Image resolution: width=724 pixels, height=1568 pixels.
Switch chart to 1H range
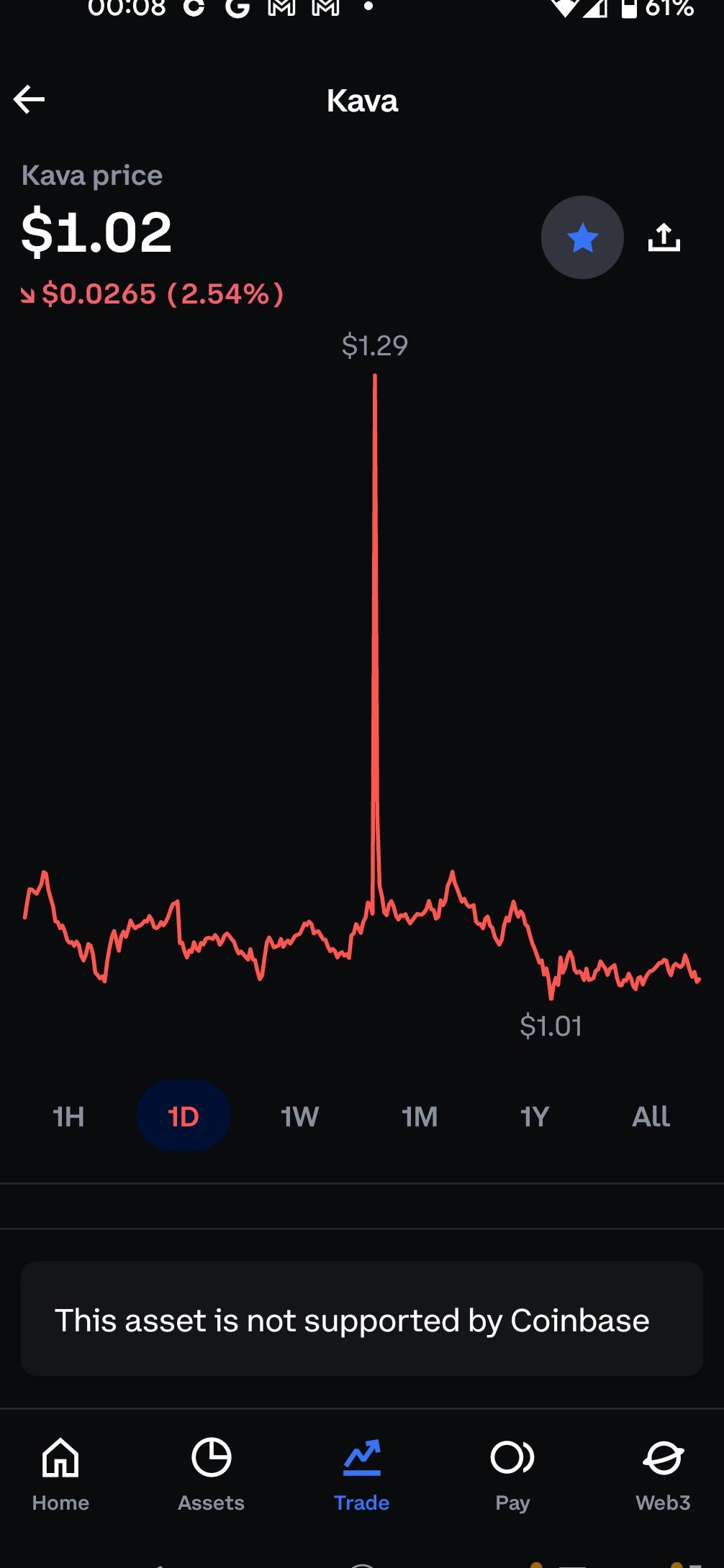[68, 1116]
